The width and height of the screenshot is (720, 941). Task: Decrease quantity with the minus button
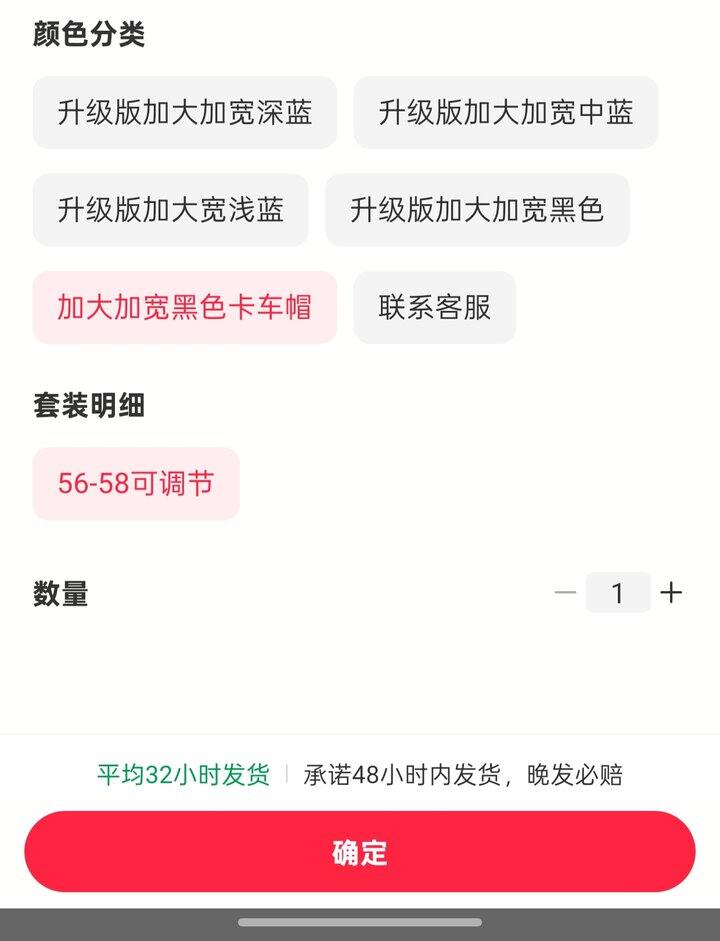pyautogui.click(x=566, y=593)
